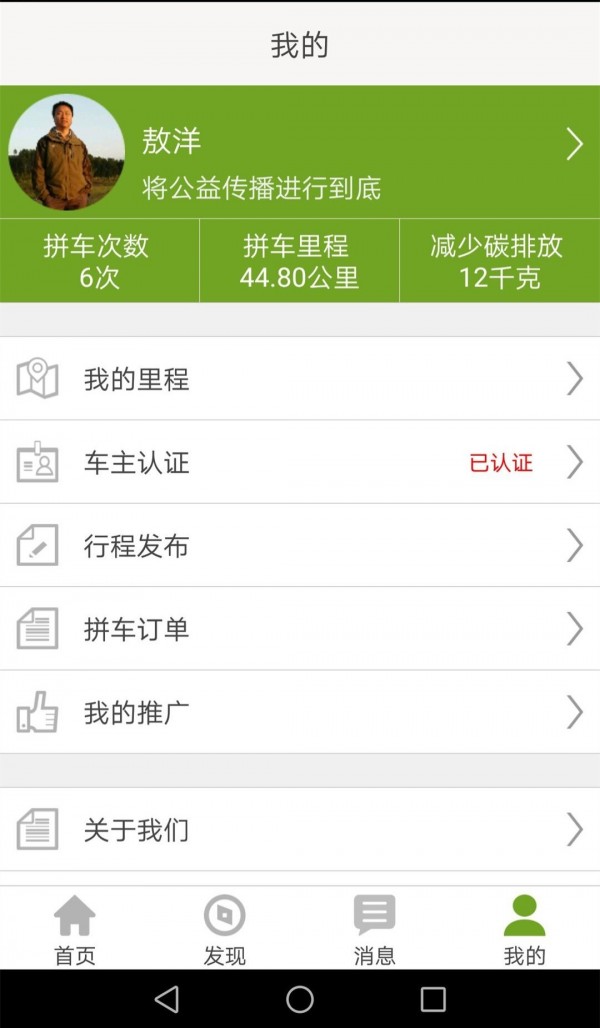Open 我的里程 row
600x1028 pixels.
click(x=300, y=379)
